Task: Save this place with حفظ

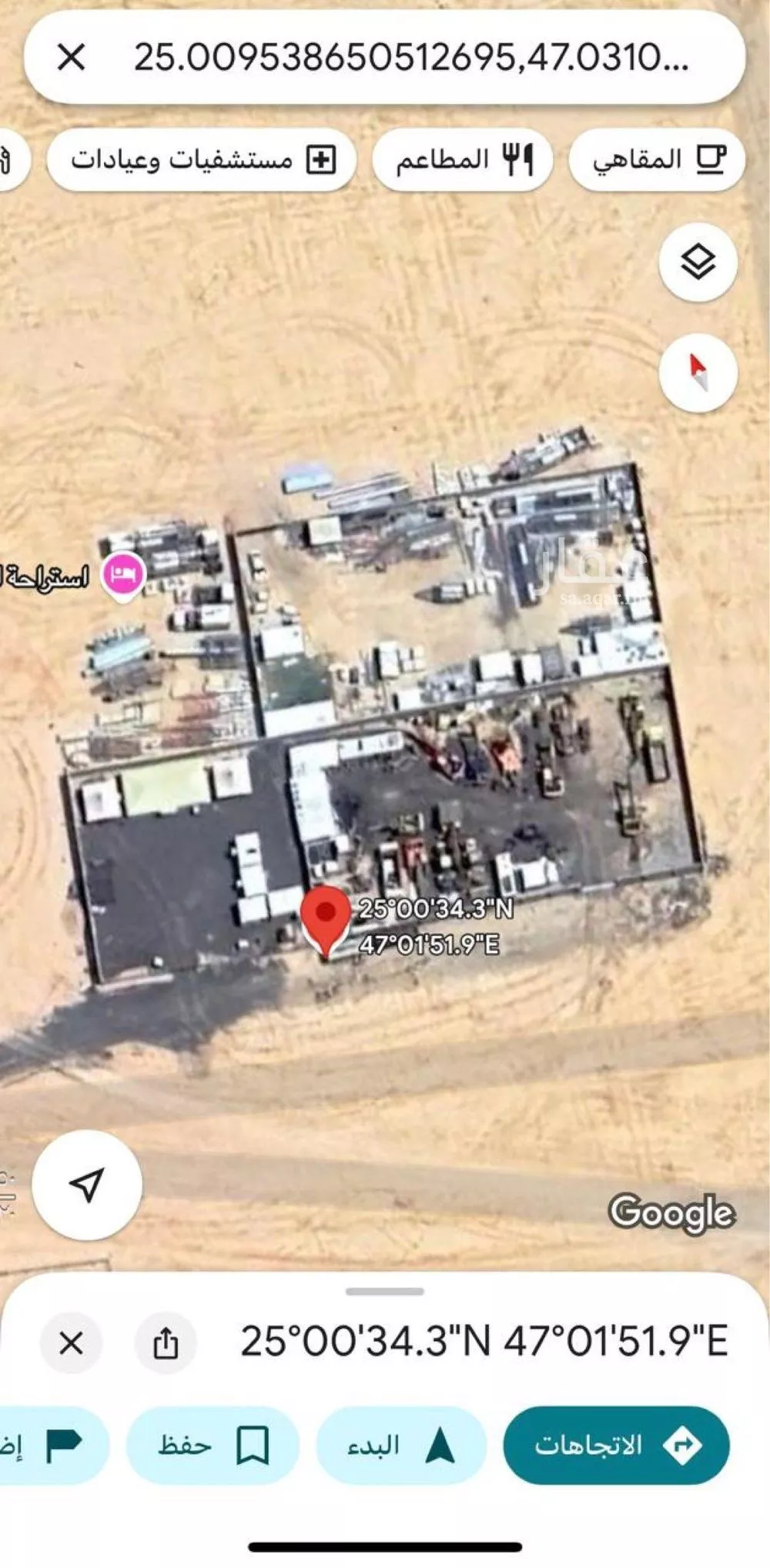Action: [x=213, y=1445]
